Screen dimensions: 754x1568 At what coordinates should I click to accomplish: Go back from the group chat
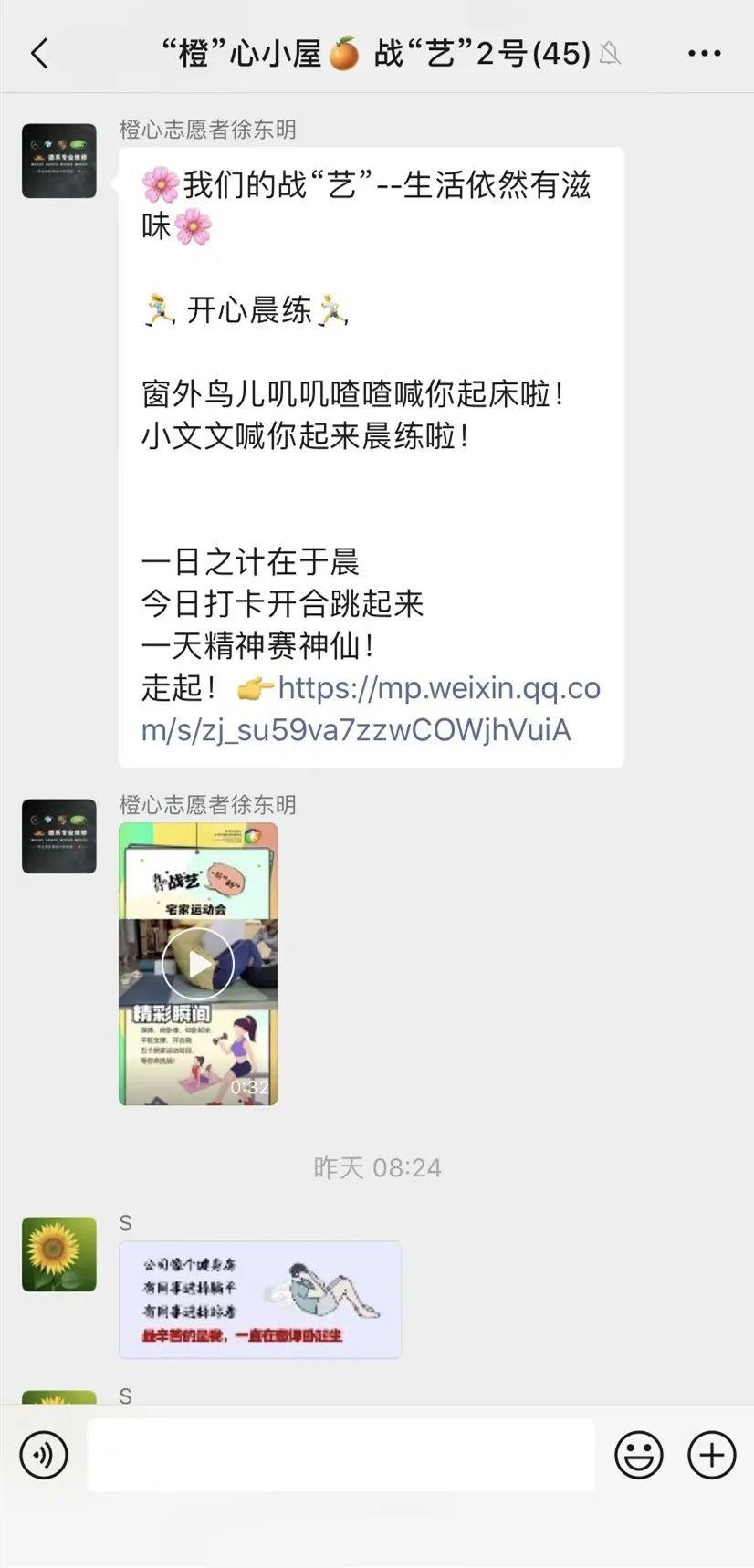(39, 53)
